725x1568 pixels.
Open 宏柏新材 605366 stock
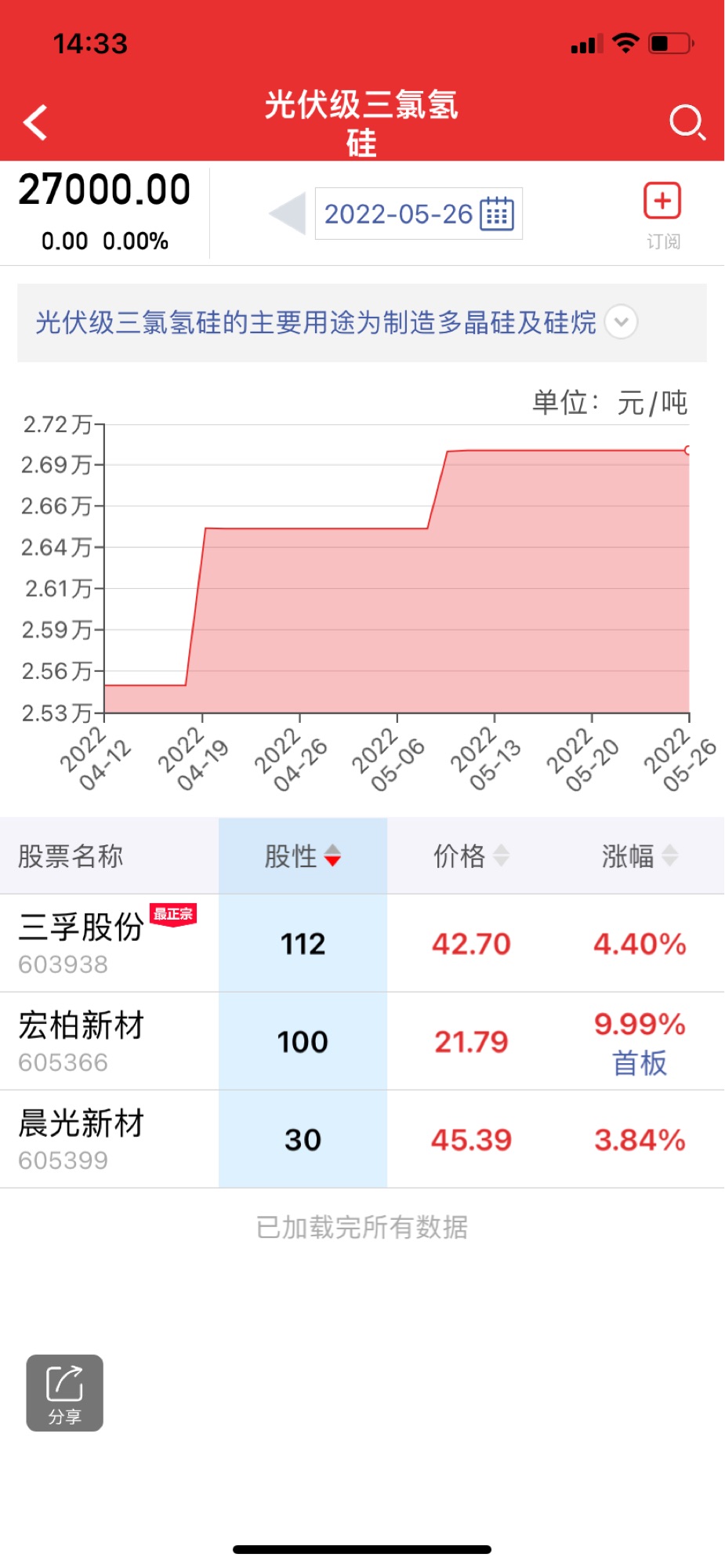362,1041
